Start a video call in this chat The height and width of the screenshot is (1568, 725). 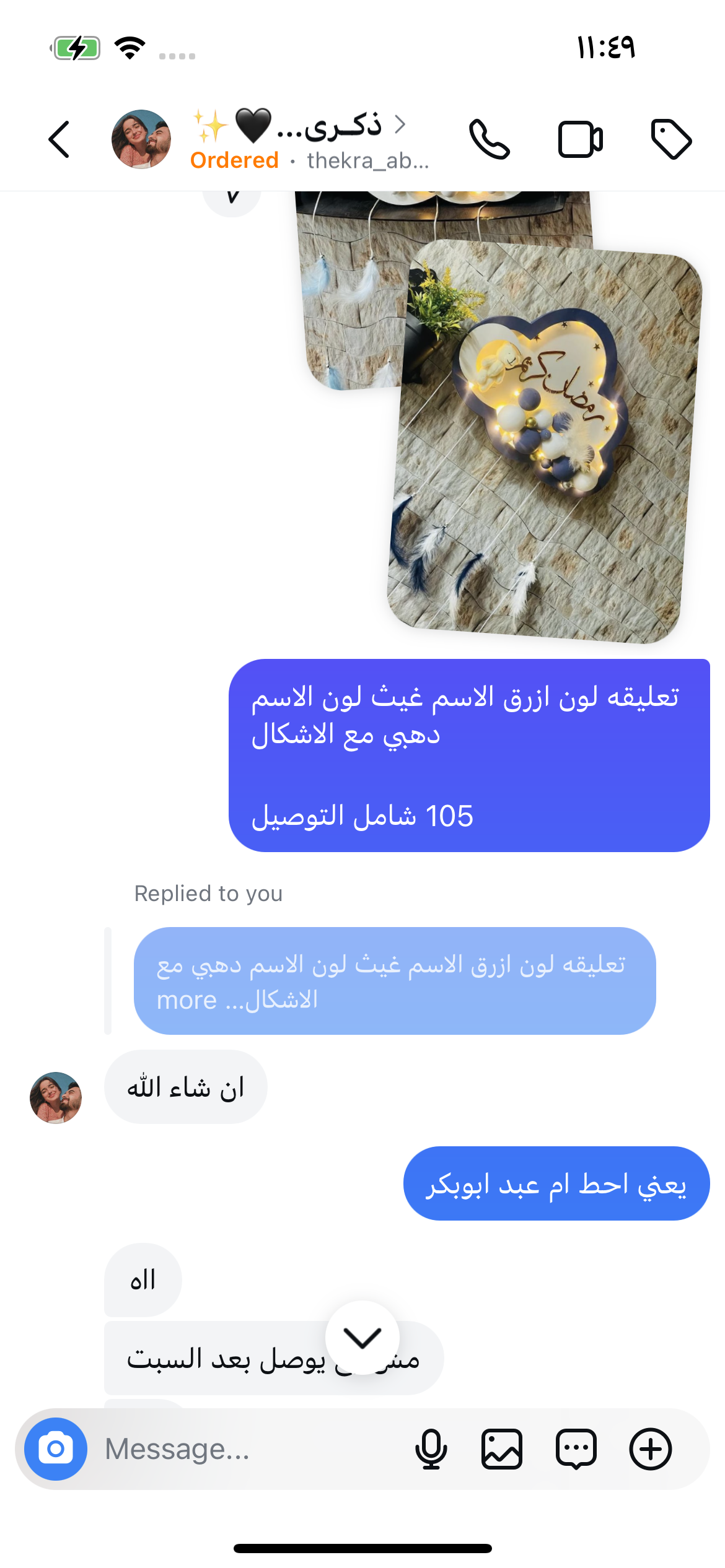click(x=580, y=139)
